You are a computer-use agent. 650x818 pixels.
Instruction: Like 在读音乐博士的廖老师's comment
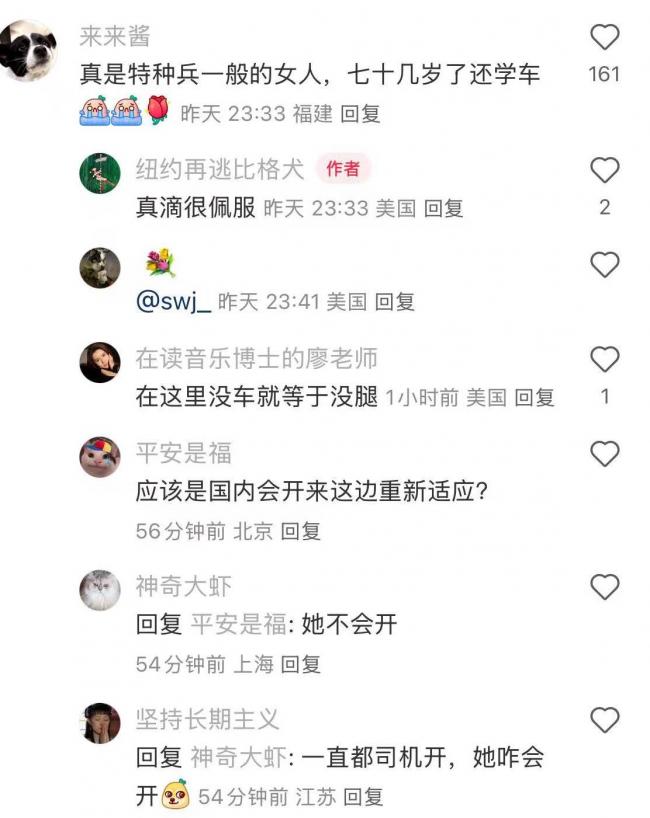pos(604,359)
